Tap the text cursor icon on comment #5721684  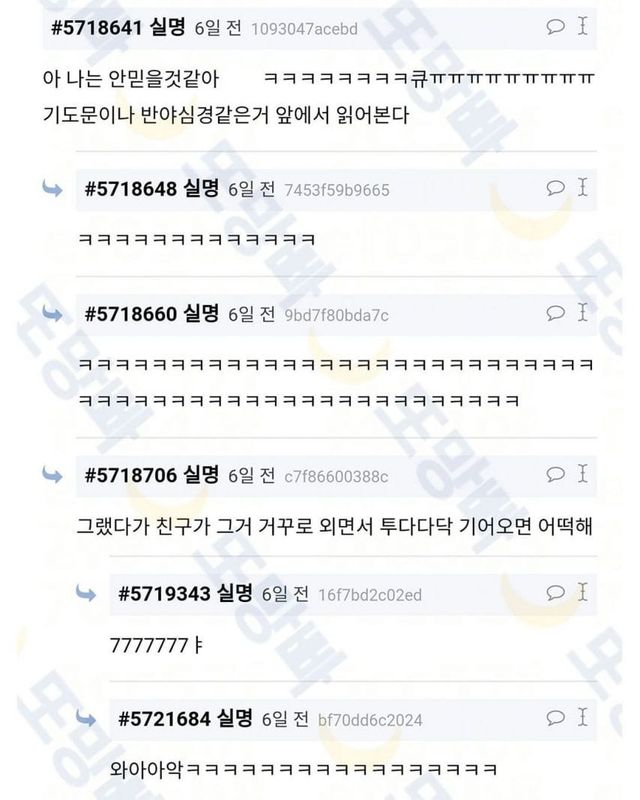click(x=583, y=717)
